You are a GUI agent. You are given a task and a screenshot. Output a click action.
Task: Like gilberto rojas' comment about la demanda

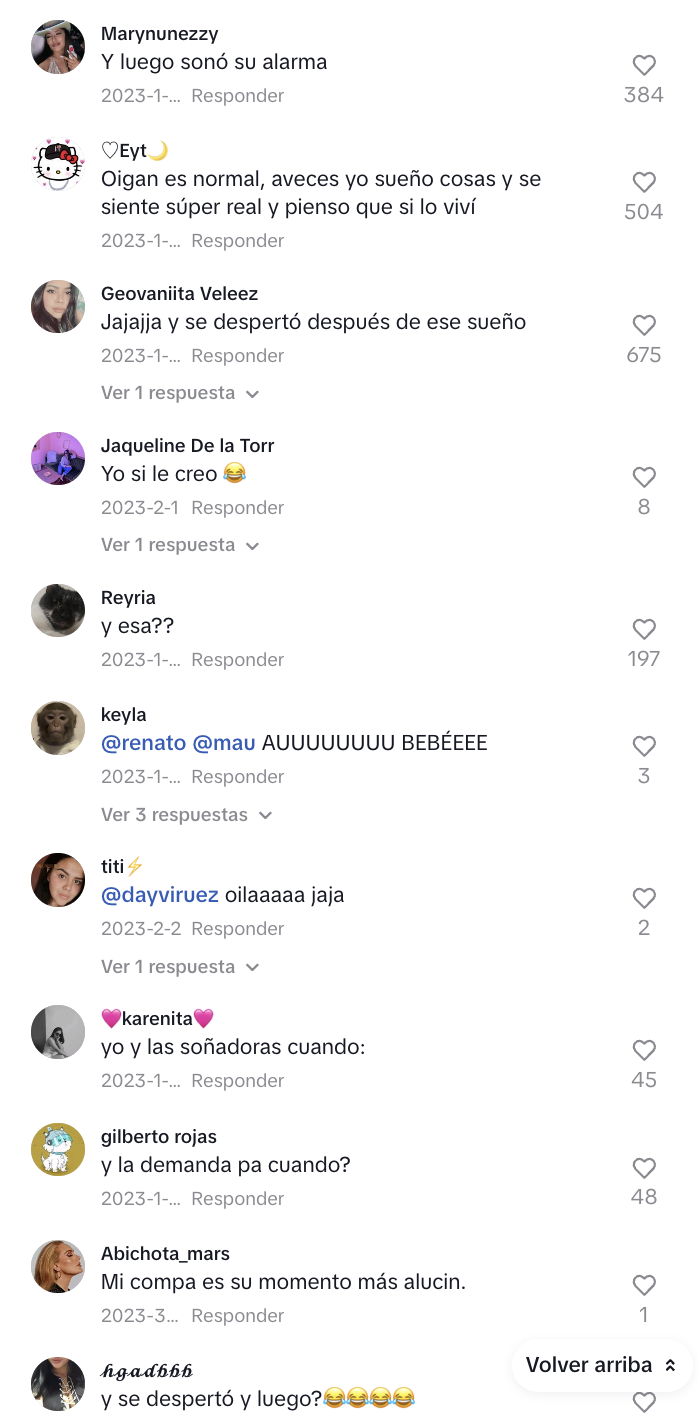pos(644,1169)
